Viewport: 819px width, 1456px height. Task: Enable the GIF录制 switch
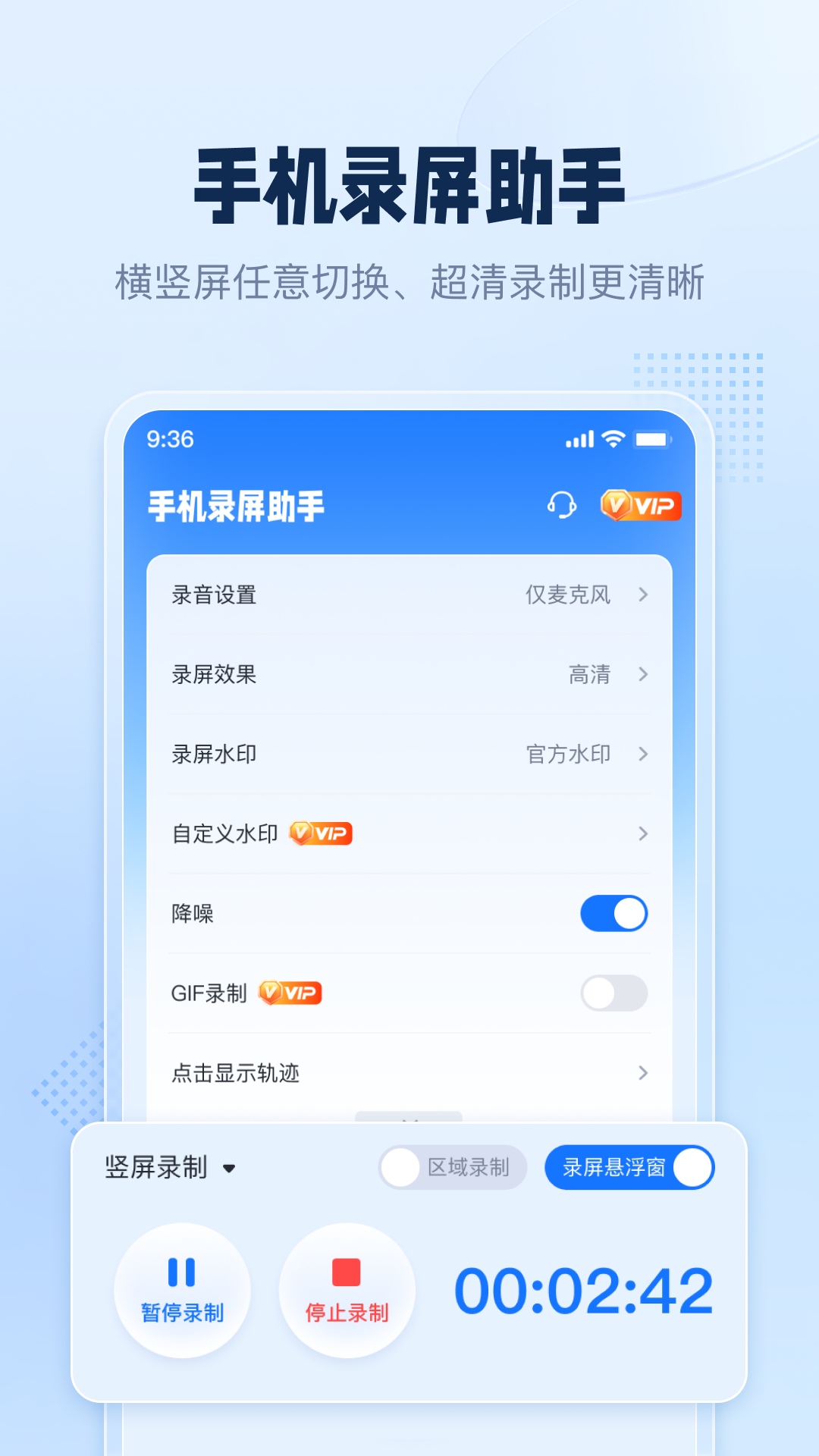[614, 993]
